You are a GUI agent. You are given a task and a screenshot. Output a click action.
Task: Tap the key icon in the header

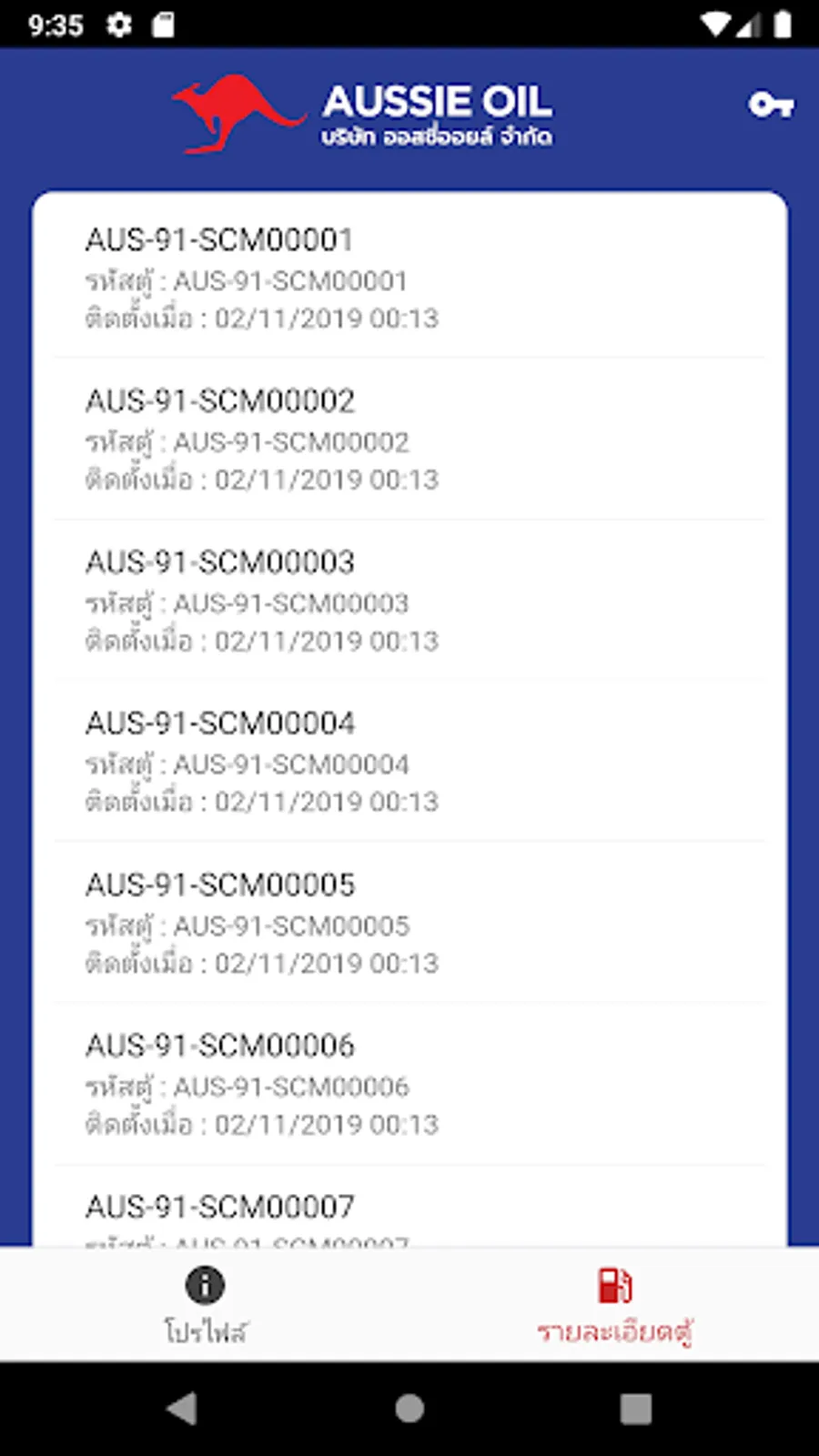770,105
